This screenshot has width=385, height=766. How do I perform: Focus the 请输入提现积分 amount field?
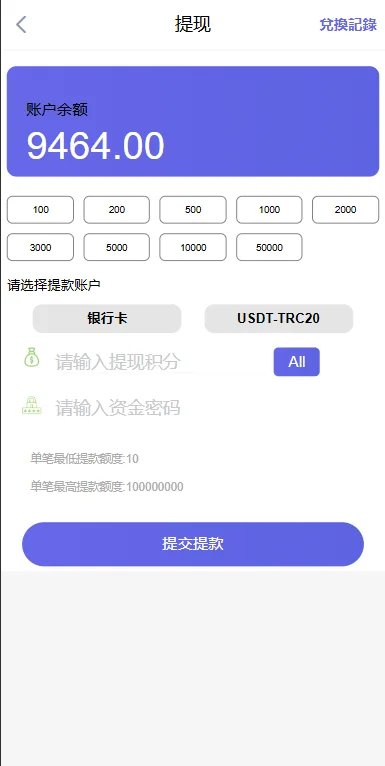(159, 362)
